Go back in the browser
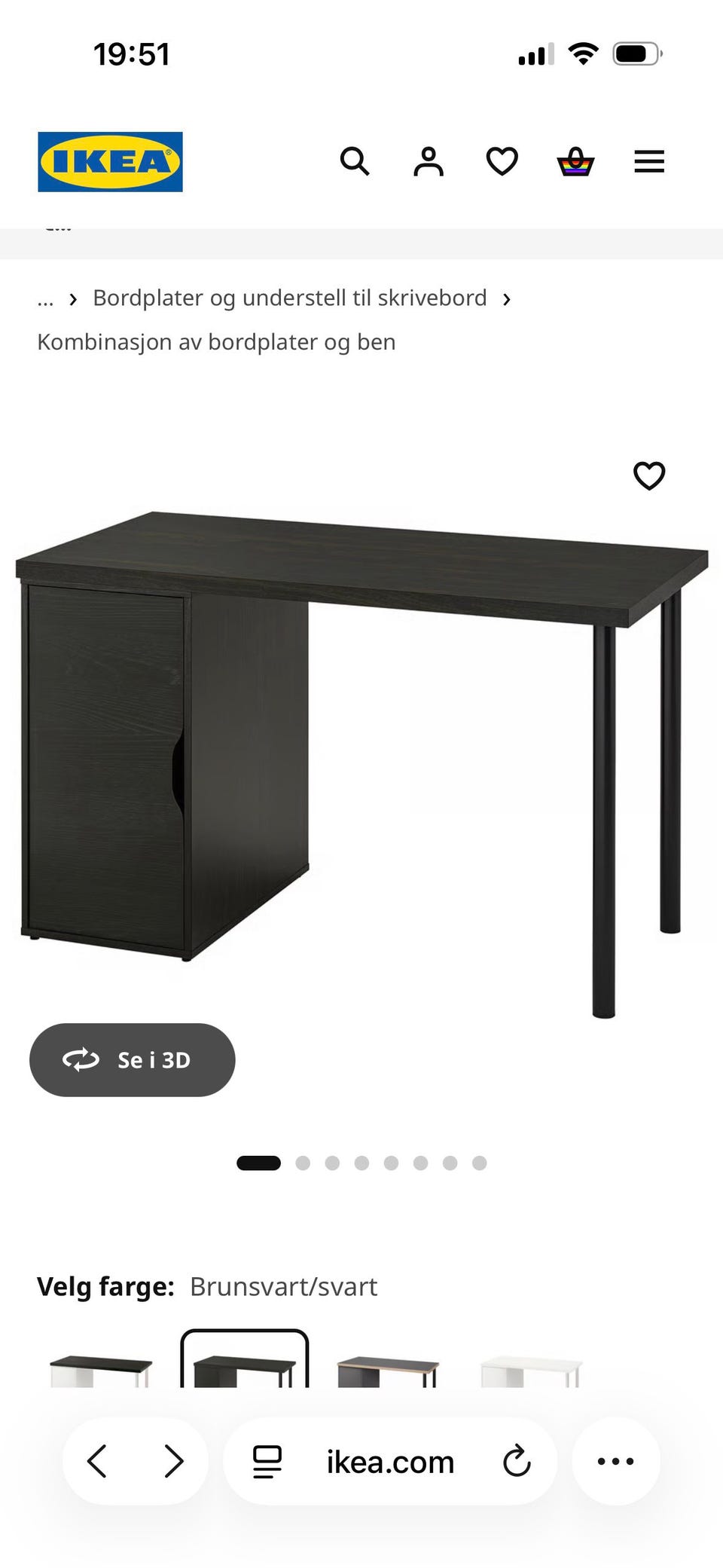Image resolution: width=723 pixels, height=1568 pixels. [97, 1461]
